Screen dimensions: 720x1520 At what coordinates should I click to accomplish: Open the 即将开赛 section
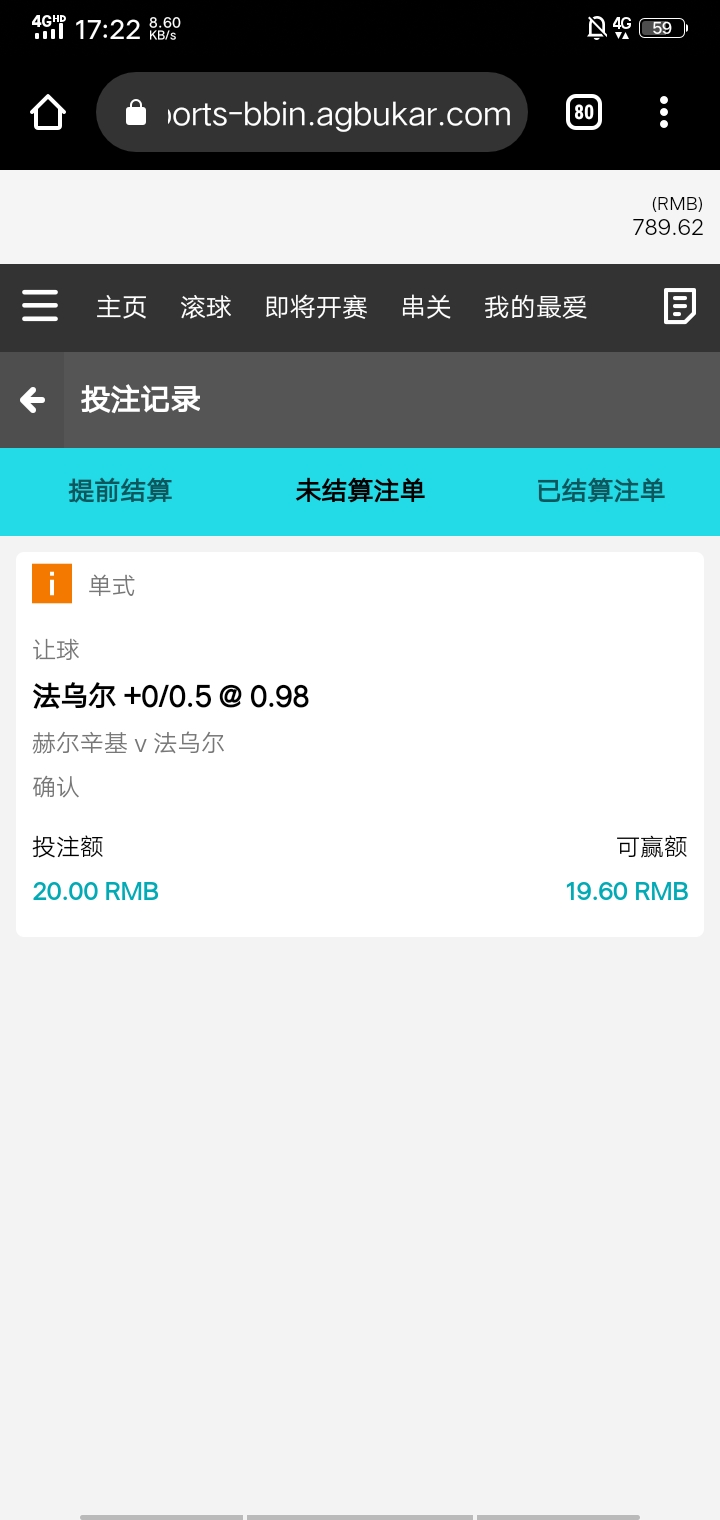tap(316, 308)
